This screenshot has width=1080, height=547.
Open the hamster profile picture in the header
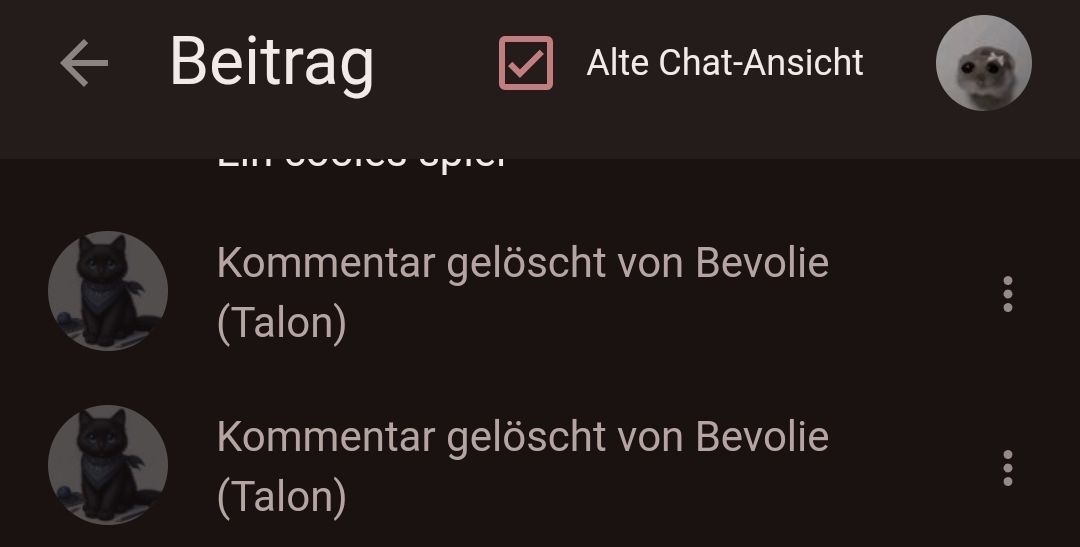tap(983, 63)
